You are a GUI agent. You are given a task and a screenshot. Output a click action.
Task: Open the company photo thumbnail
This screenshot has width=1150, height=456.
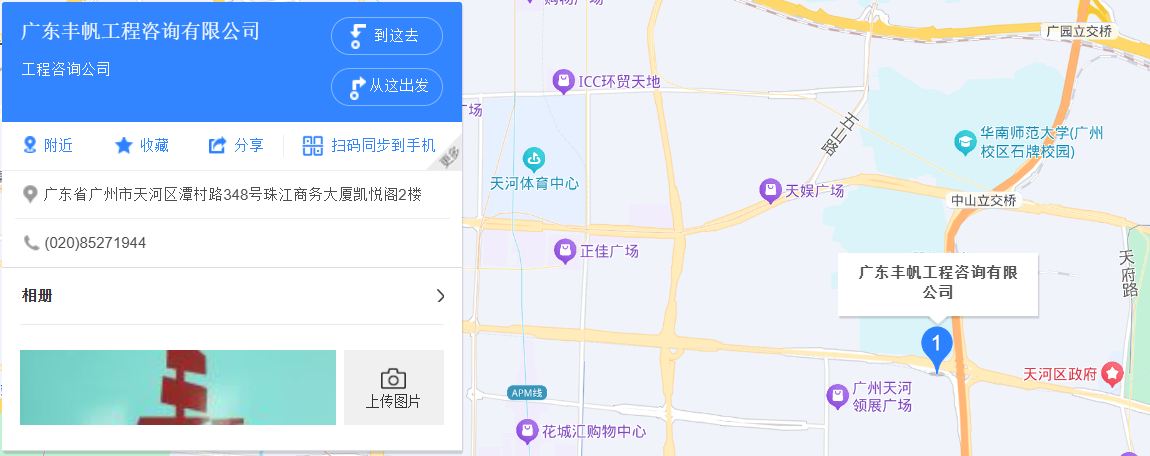click(178, 387)
